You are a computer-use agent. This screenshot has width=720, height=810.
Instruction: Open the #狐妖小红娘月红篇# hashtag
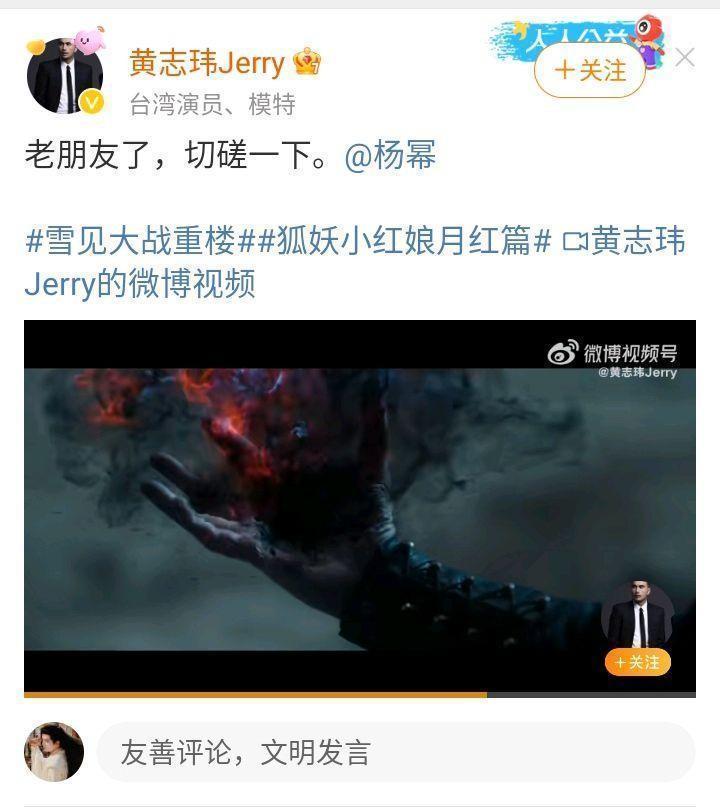point(400,241)
